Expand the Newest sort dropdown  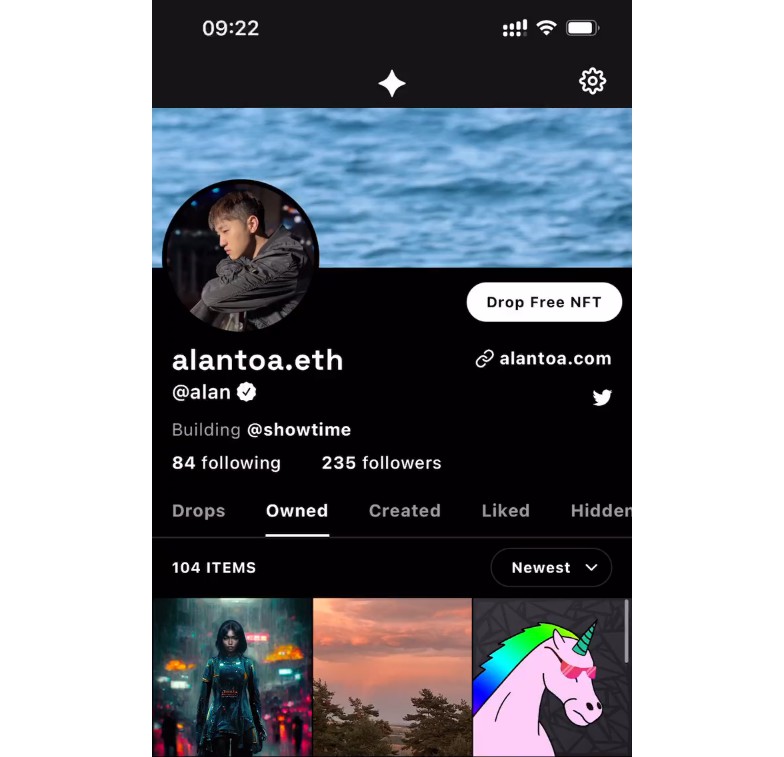pyautogui.click(x=551, y=568)
